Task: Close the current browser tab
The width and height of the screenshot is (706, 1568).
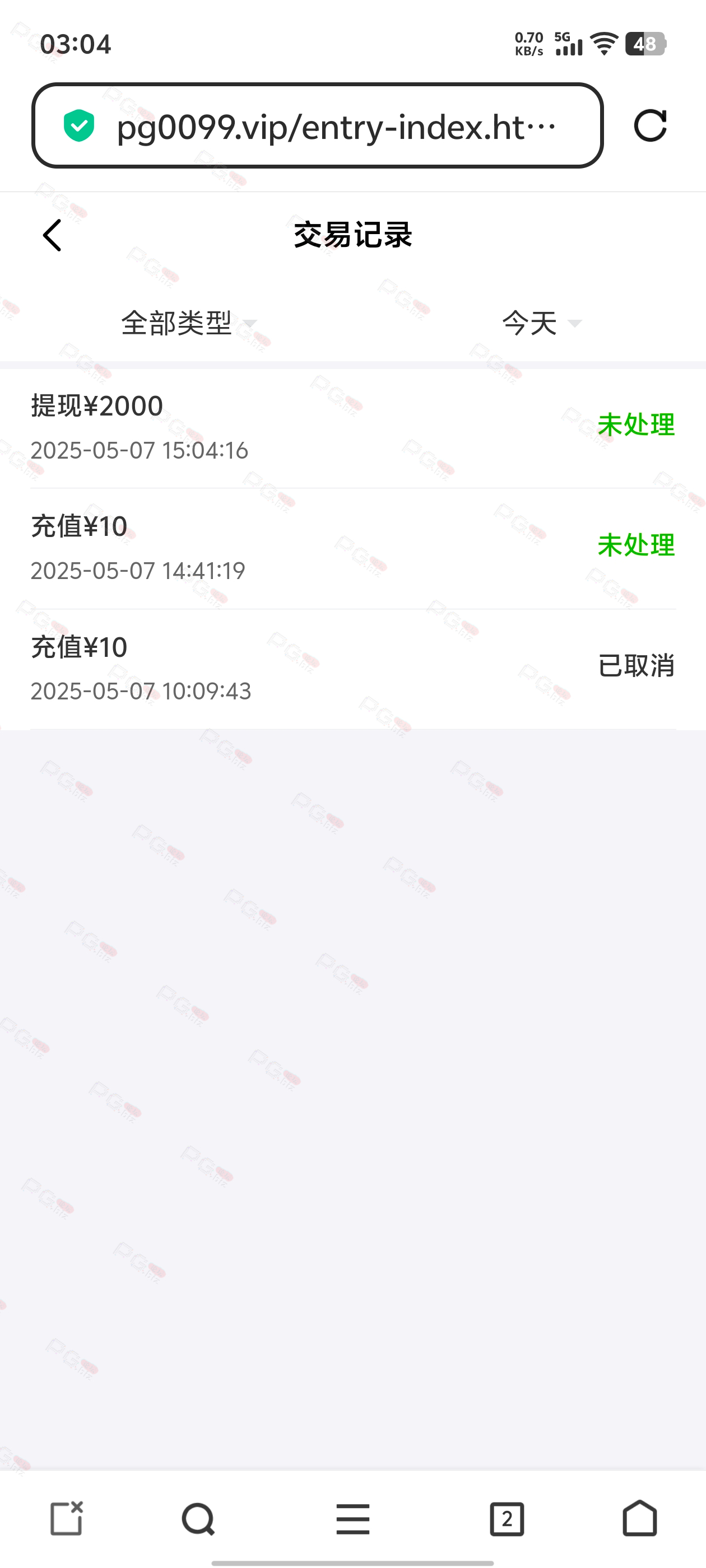Action: tap(66, 1519)
